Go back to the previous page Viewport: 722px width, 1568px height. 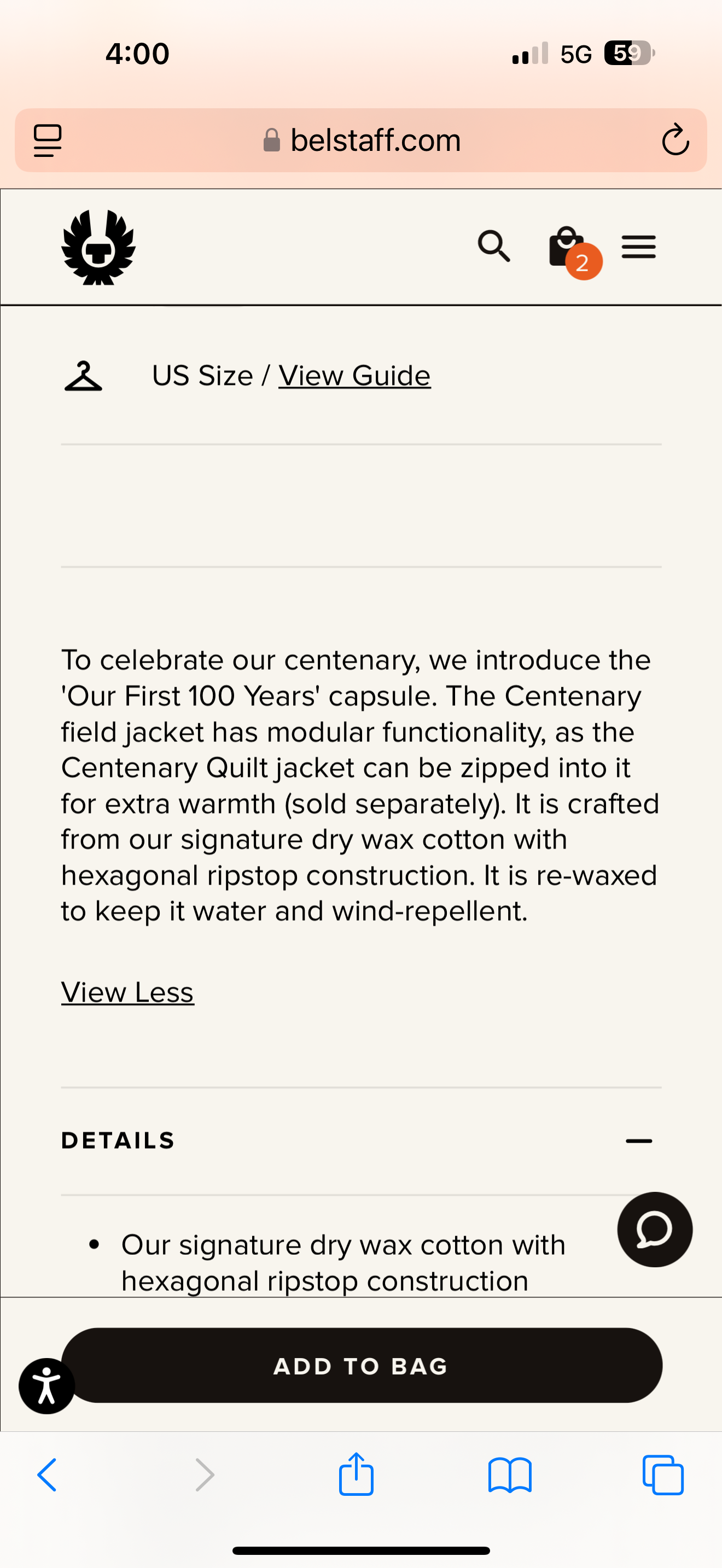click(47, 1475)
